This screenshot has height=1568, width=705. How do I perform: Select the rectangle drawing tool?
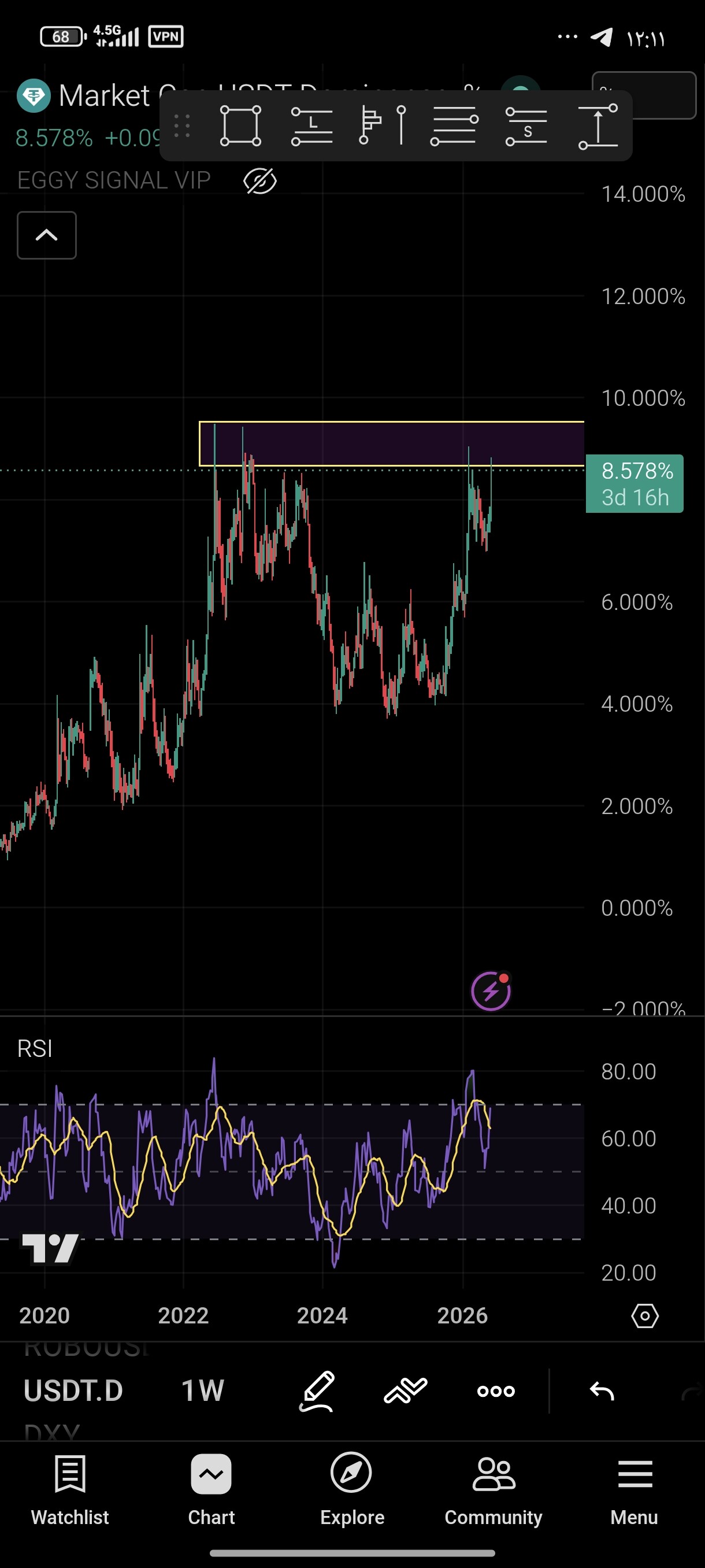240,125
